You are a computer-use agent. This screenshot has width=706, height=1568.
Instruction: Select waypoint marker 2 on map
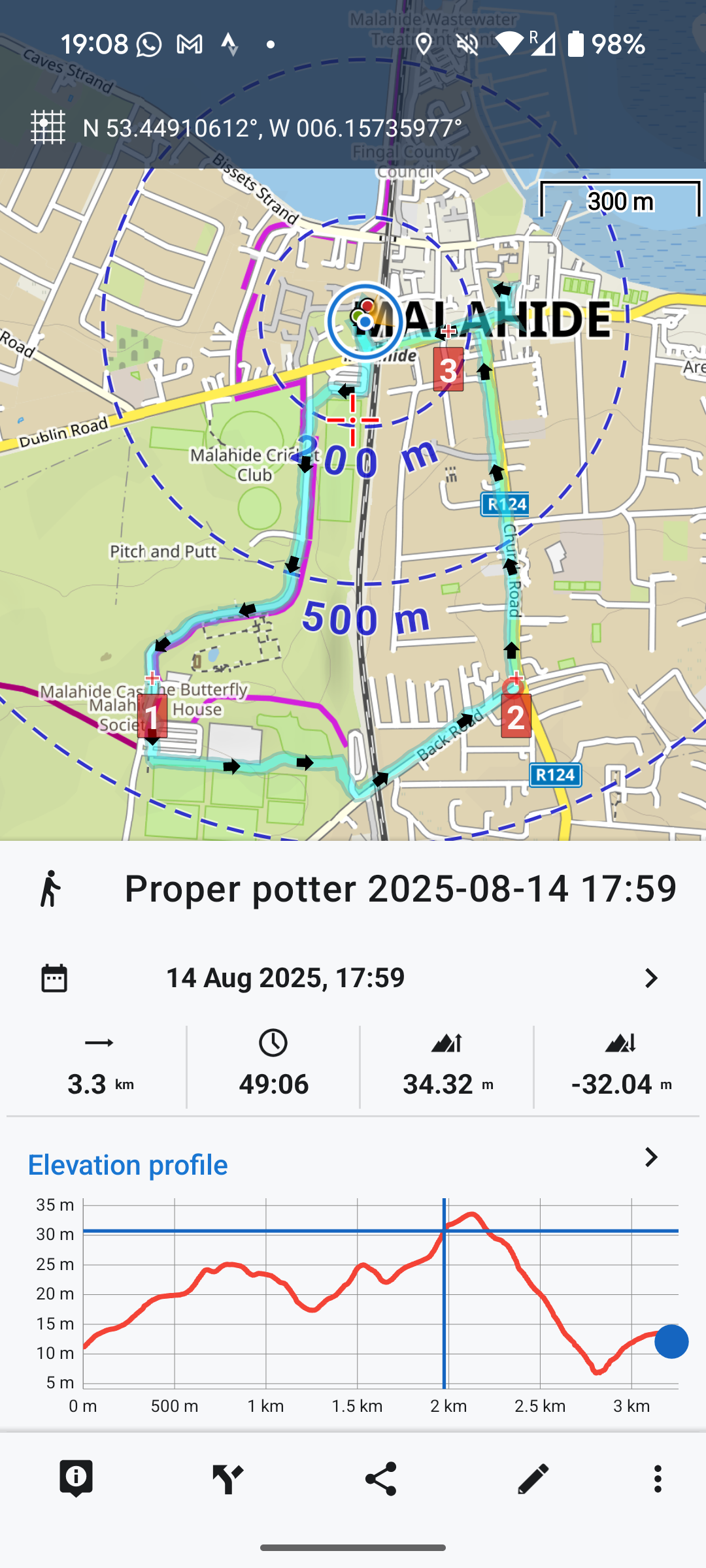516,717
